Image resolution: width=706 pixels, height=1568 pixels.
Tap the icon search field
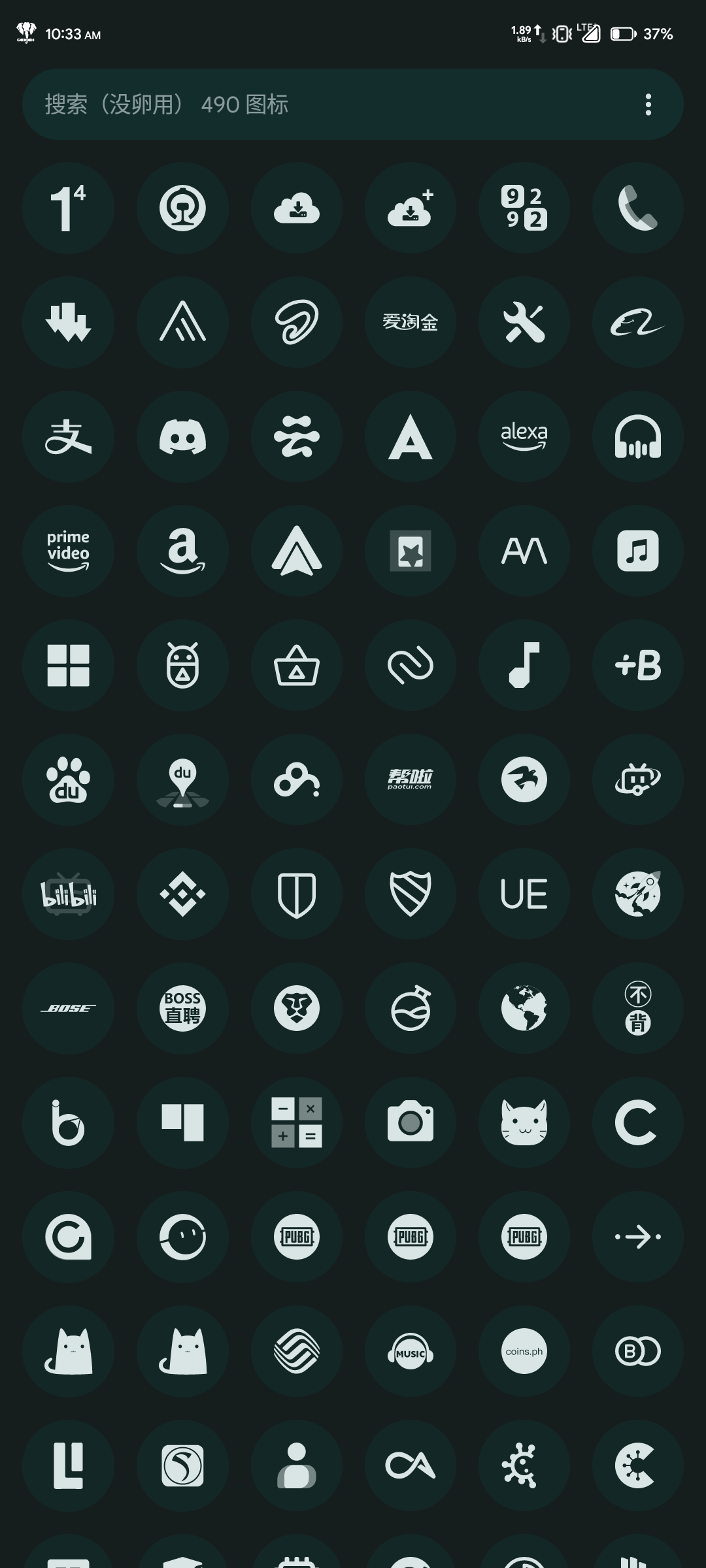327,105
